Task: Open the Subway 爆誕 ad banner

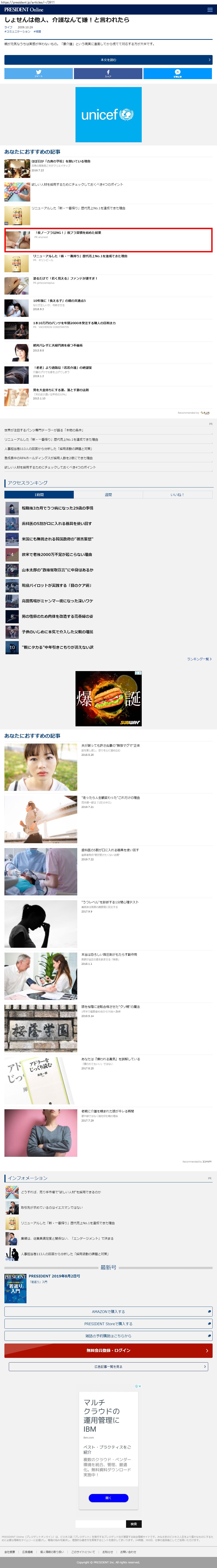Action: point(108,698)
